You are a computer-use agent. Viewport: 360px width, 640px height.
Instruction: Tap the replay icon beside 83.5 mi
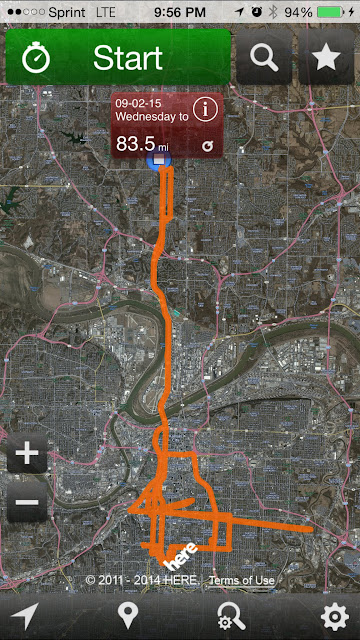point(207,146)
